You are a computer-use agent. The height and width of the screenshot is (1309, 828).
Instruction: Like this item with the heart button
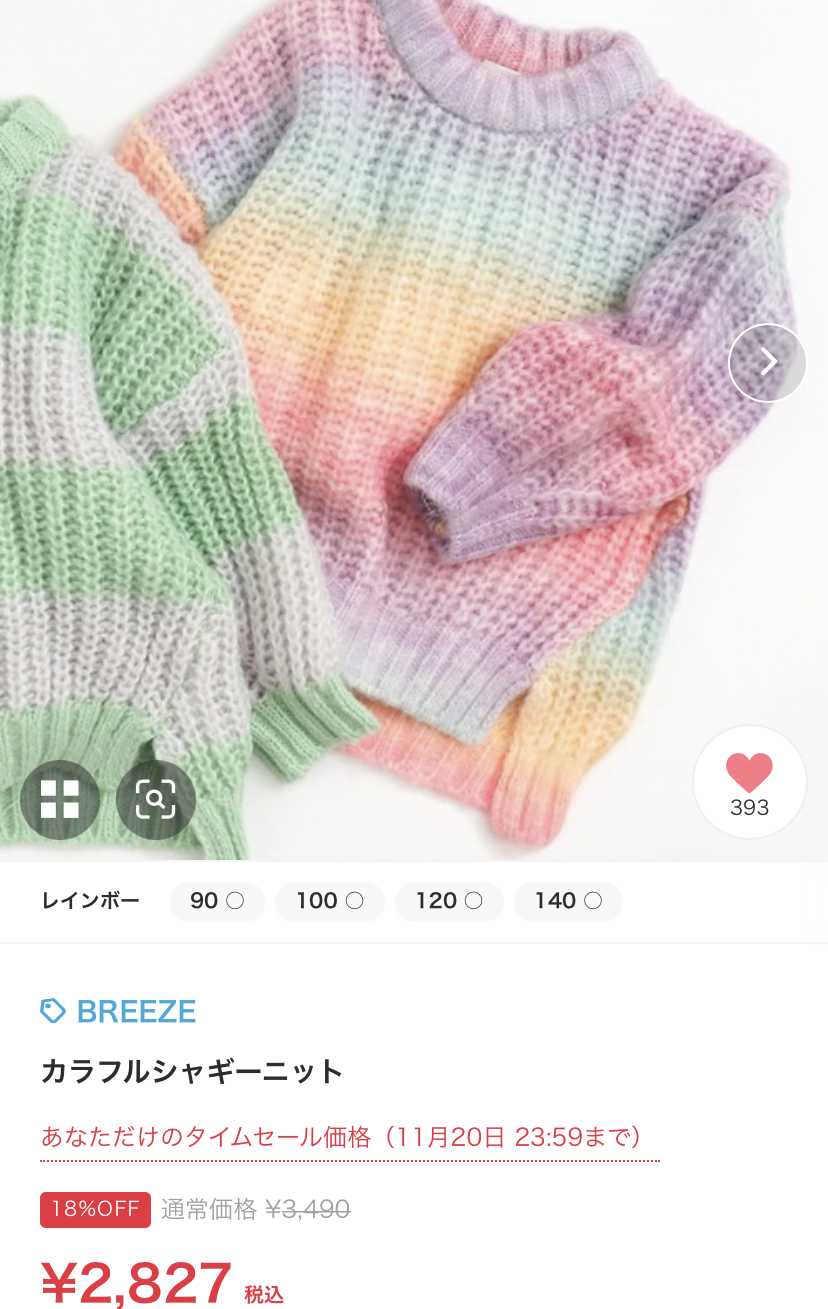click(x=749, y=781)
